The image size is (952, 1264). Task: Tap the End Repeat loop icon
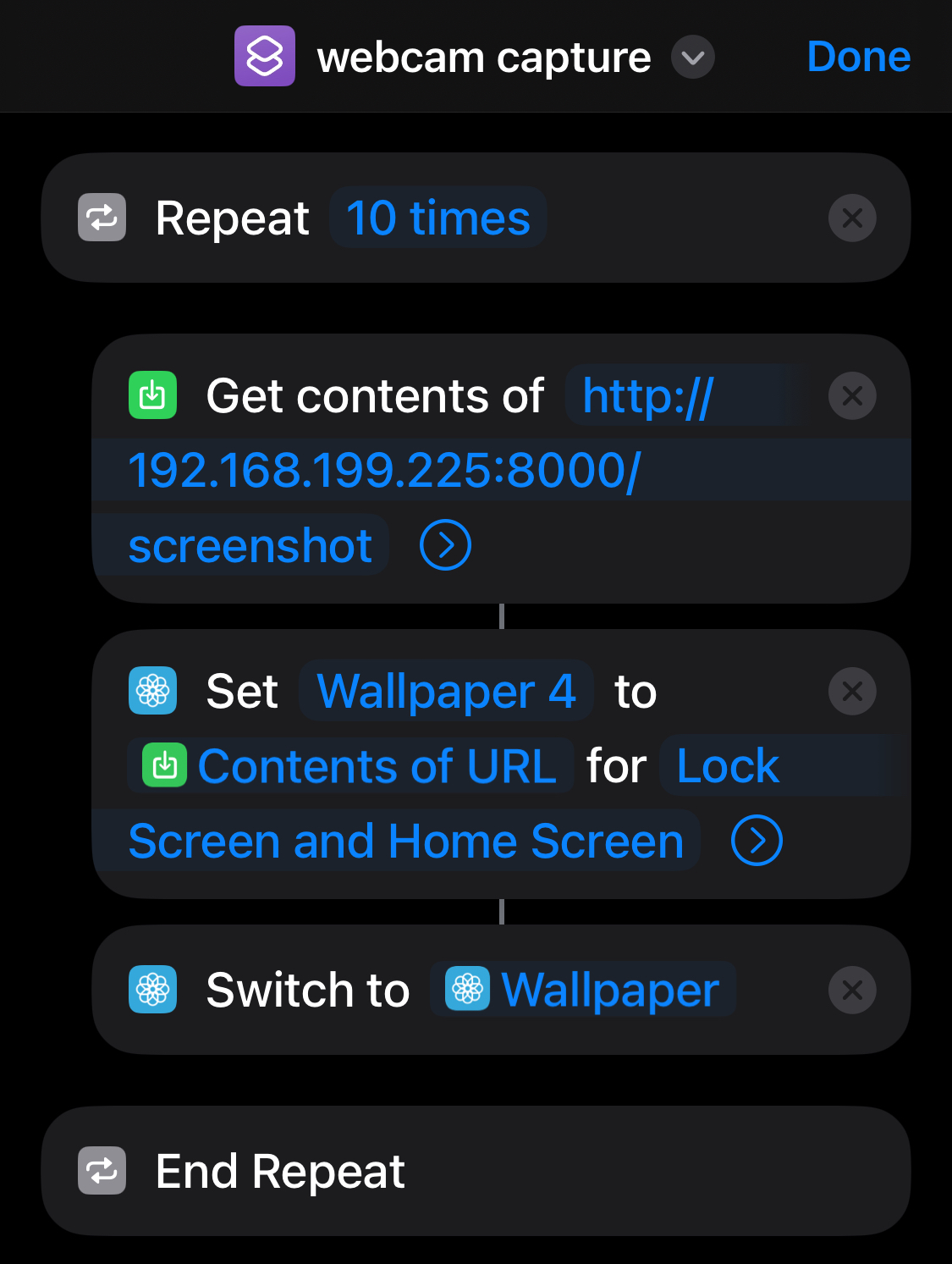[101, 1171]
